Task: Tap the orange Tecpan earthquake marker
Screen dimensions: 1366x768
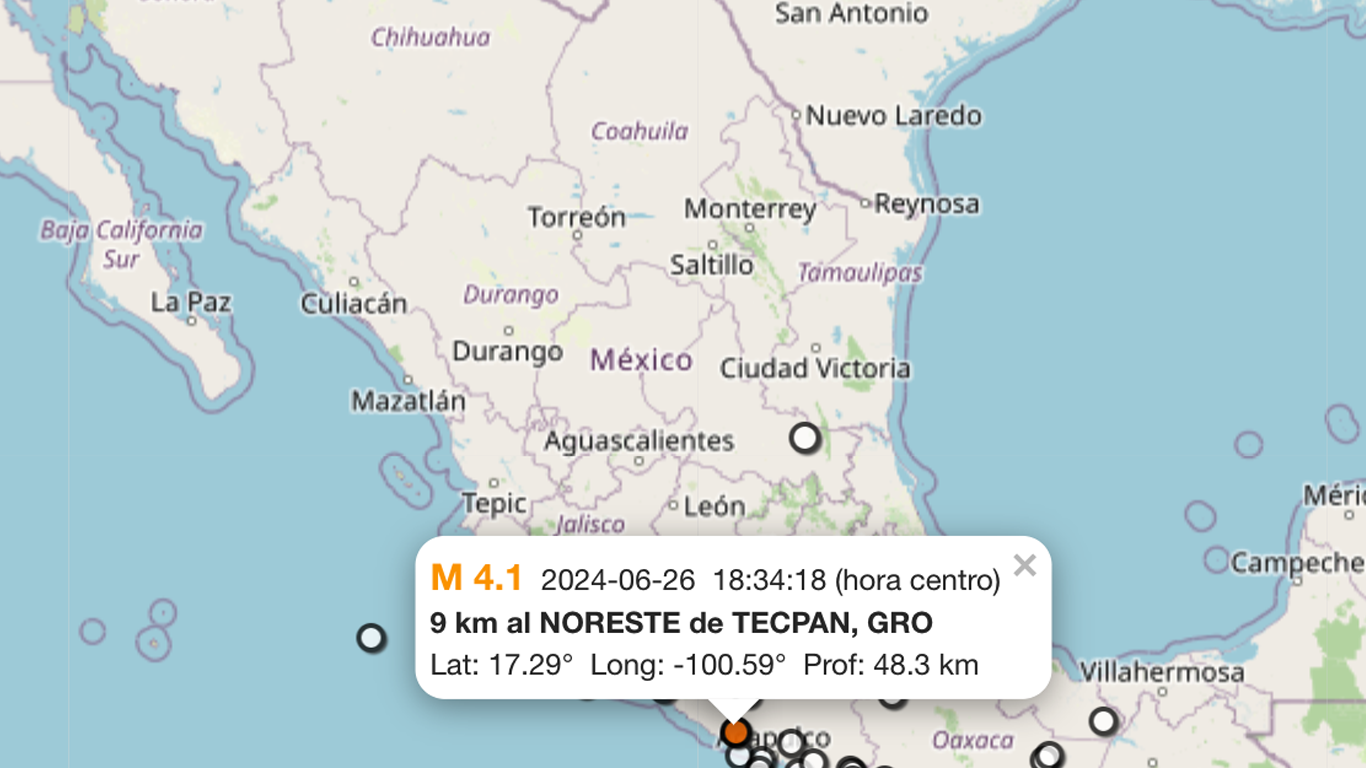Action: click(x=736, y=733)
